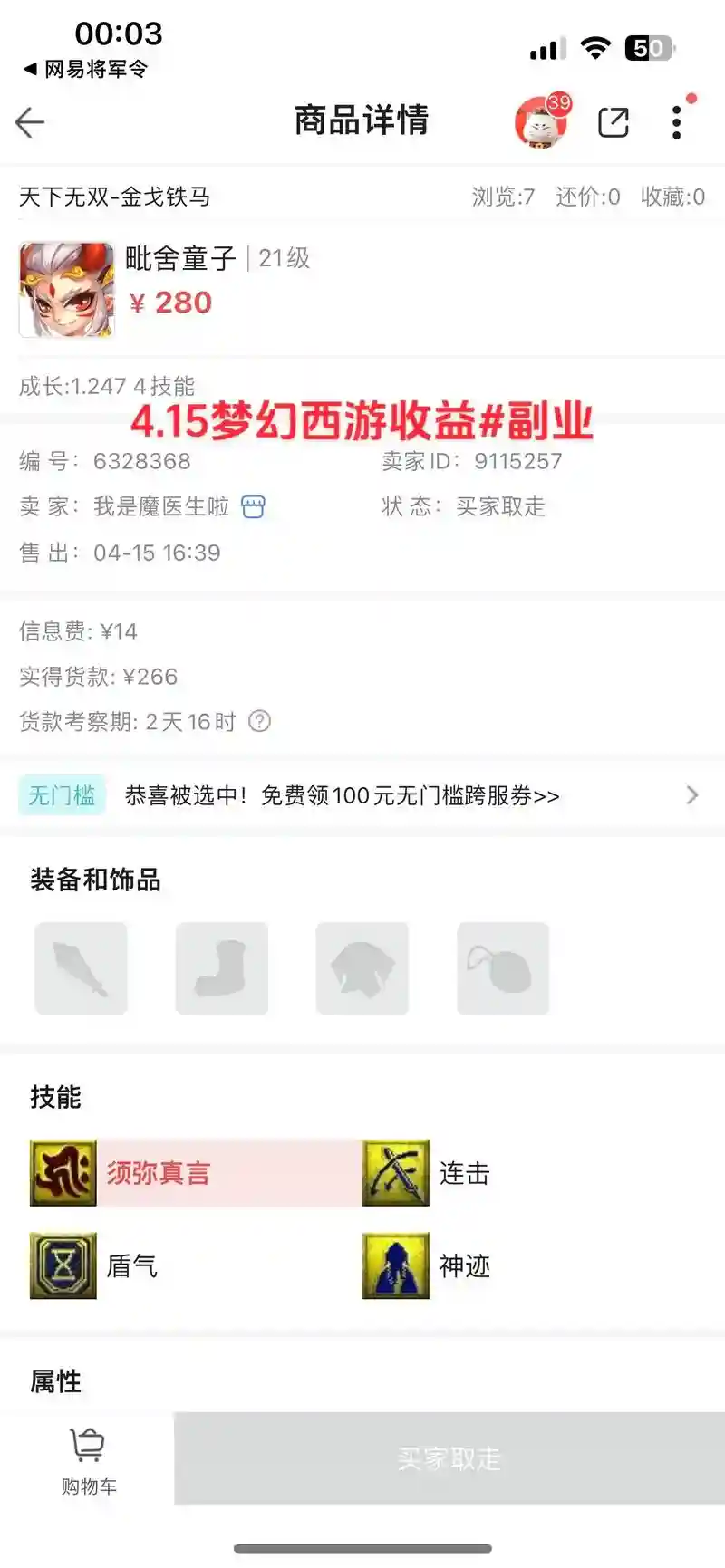Go back from the 商品详情 page
Image resolution: width=725 pixels, height=1568 pixels.
[x=30, y=122]
